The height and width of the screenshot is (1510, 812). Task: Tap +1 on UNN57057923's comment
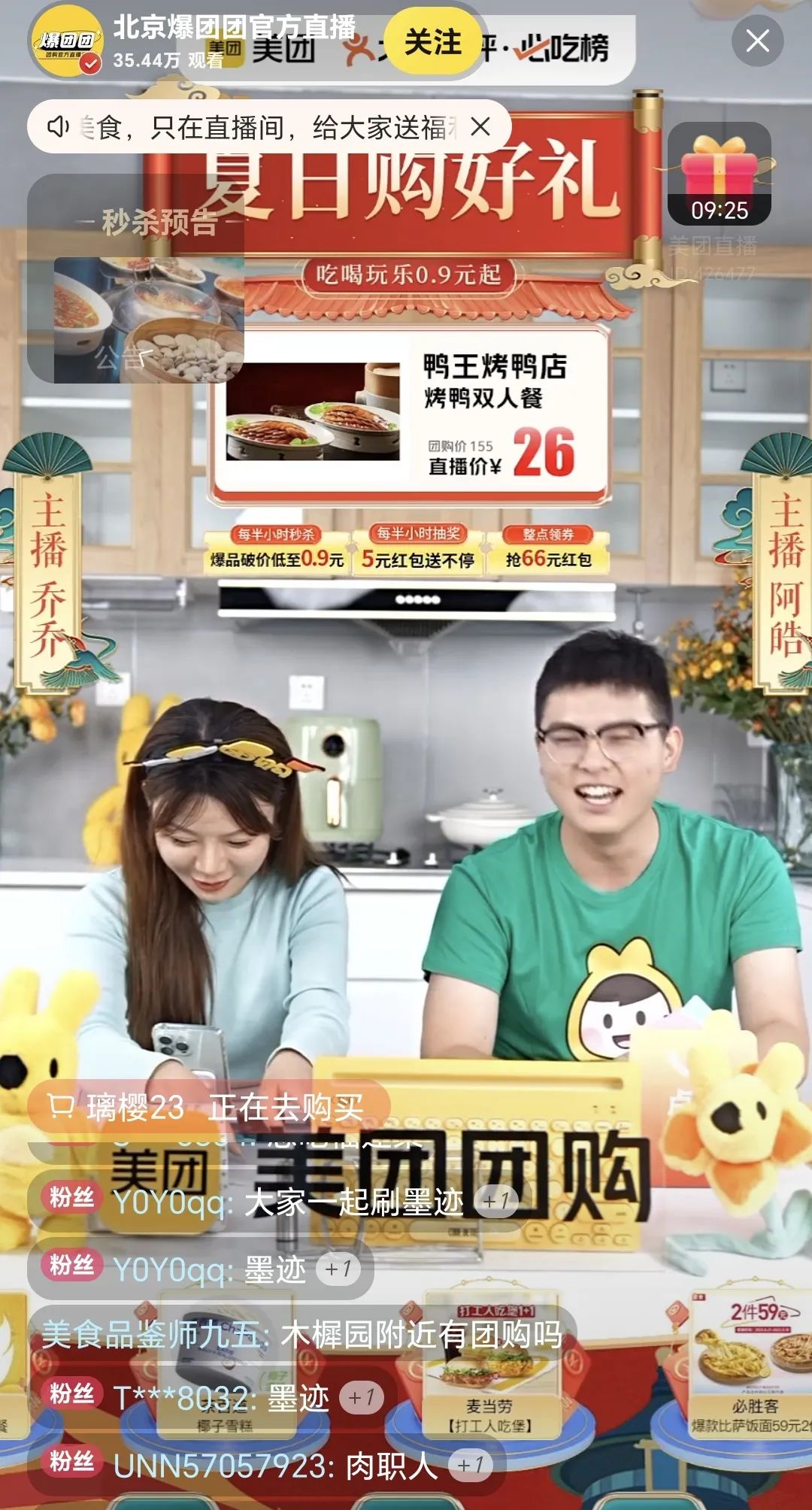coord(471,1465)
